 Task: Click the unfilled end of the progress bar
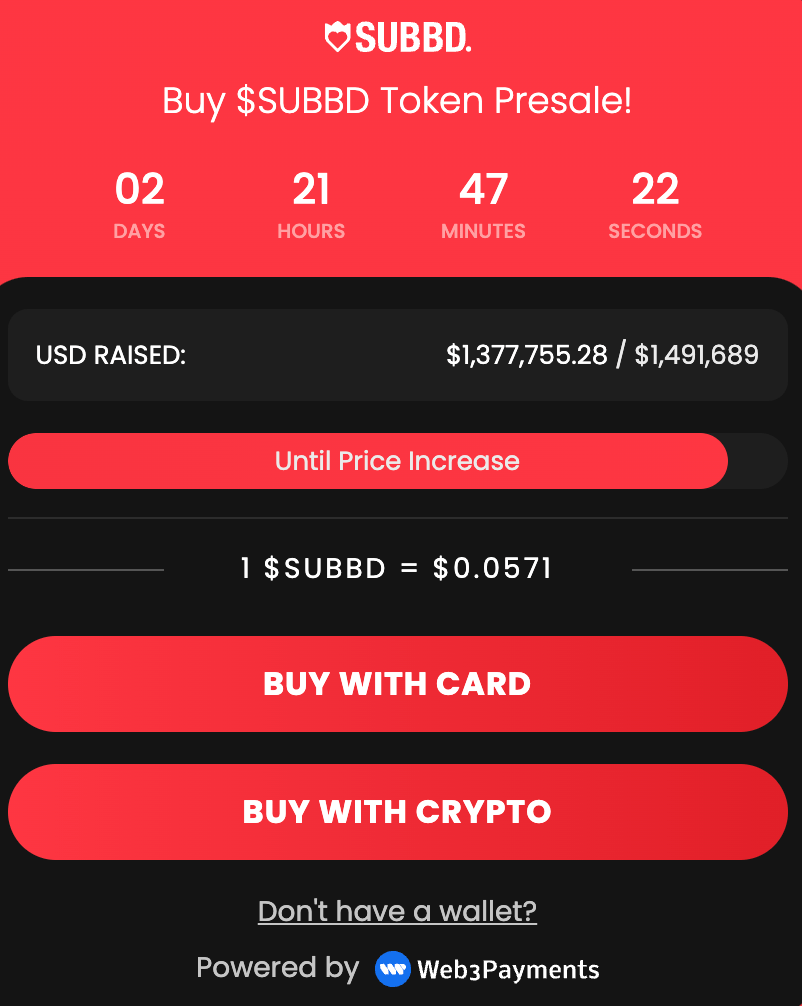pyautogui.click(x=755, y=461)
